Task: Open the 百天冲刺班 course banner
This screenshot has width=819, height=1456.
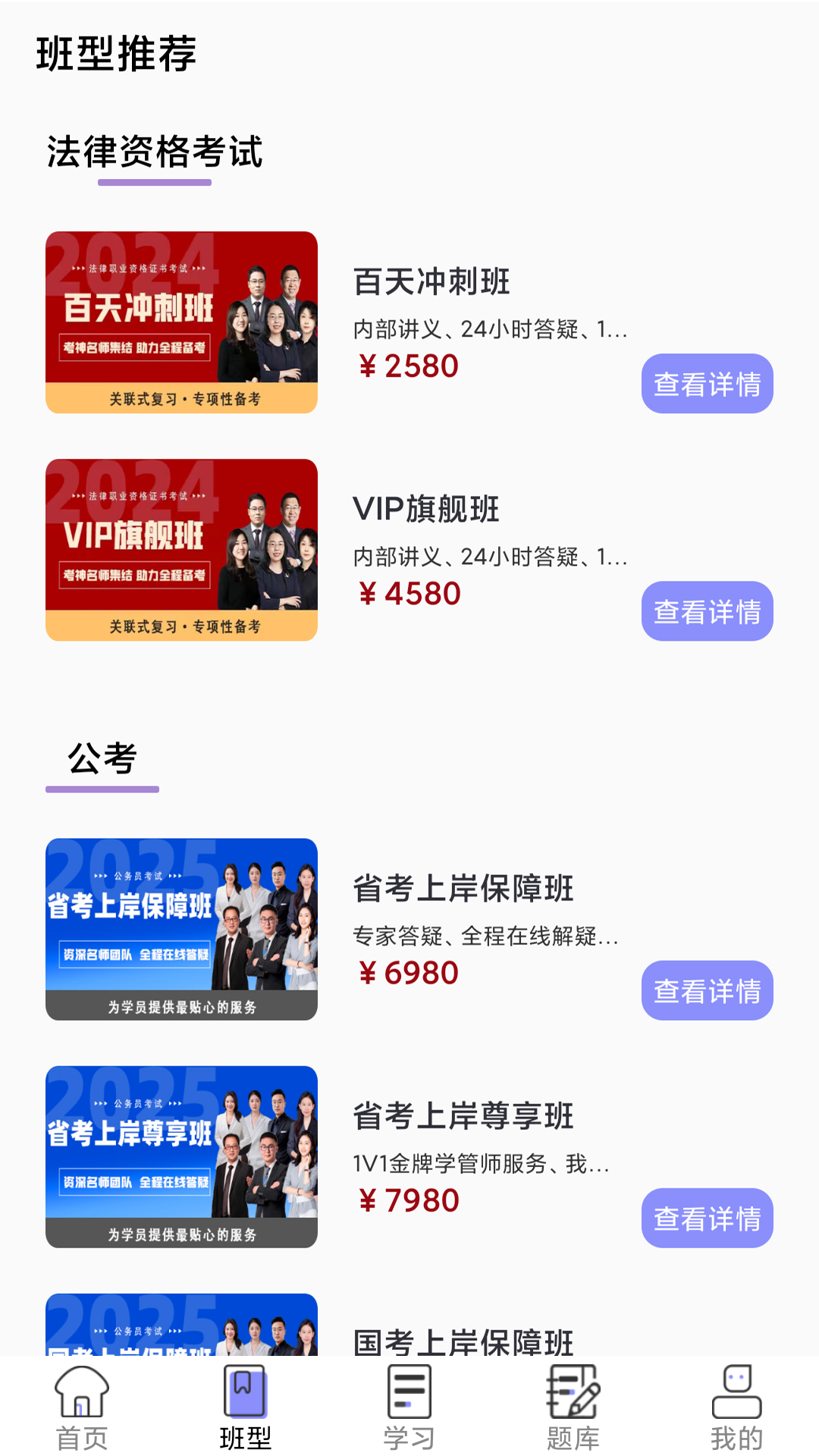Action: point(181,322)
